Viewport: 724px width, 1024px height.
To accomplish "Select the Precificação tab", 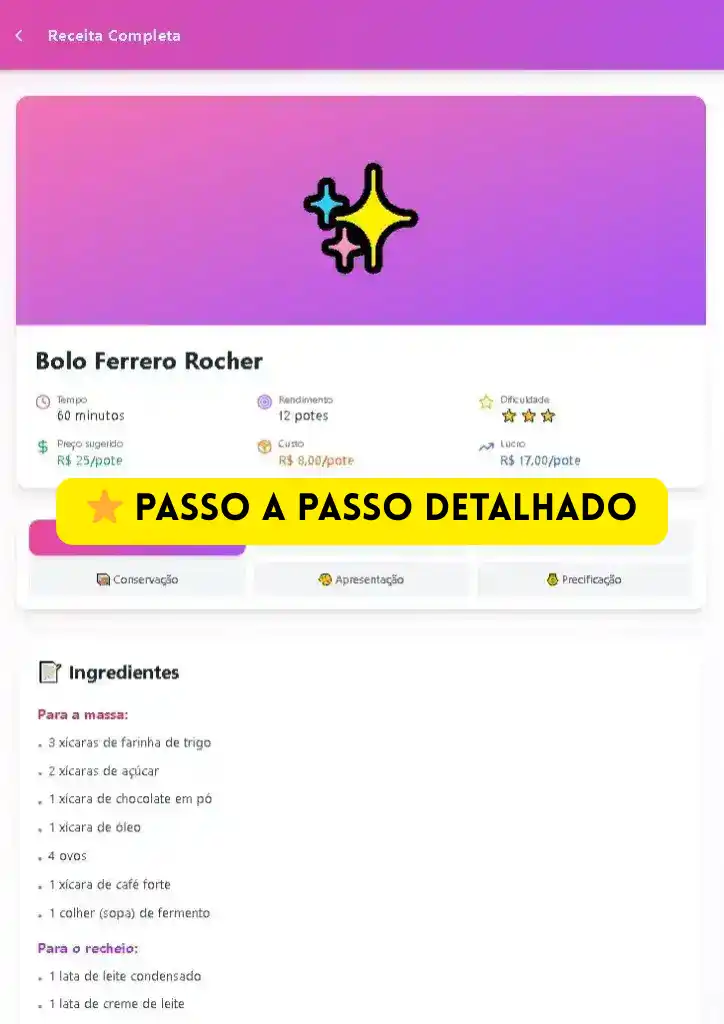I will [x=586, y=579].
